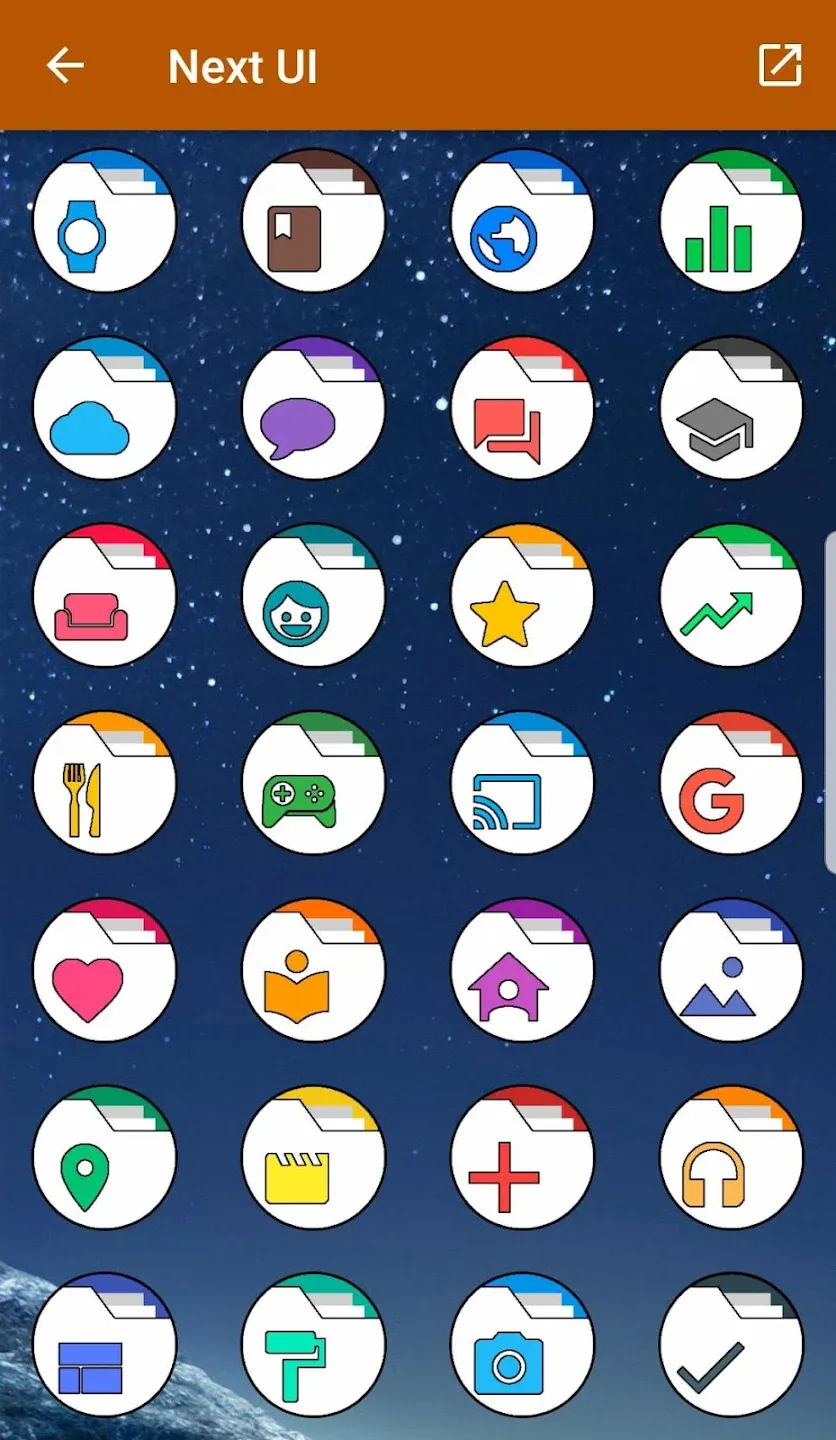Tap the yellow star folder icon
The height and width of the screenshot is (1440, 836).
click(522, 595)
